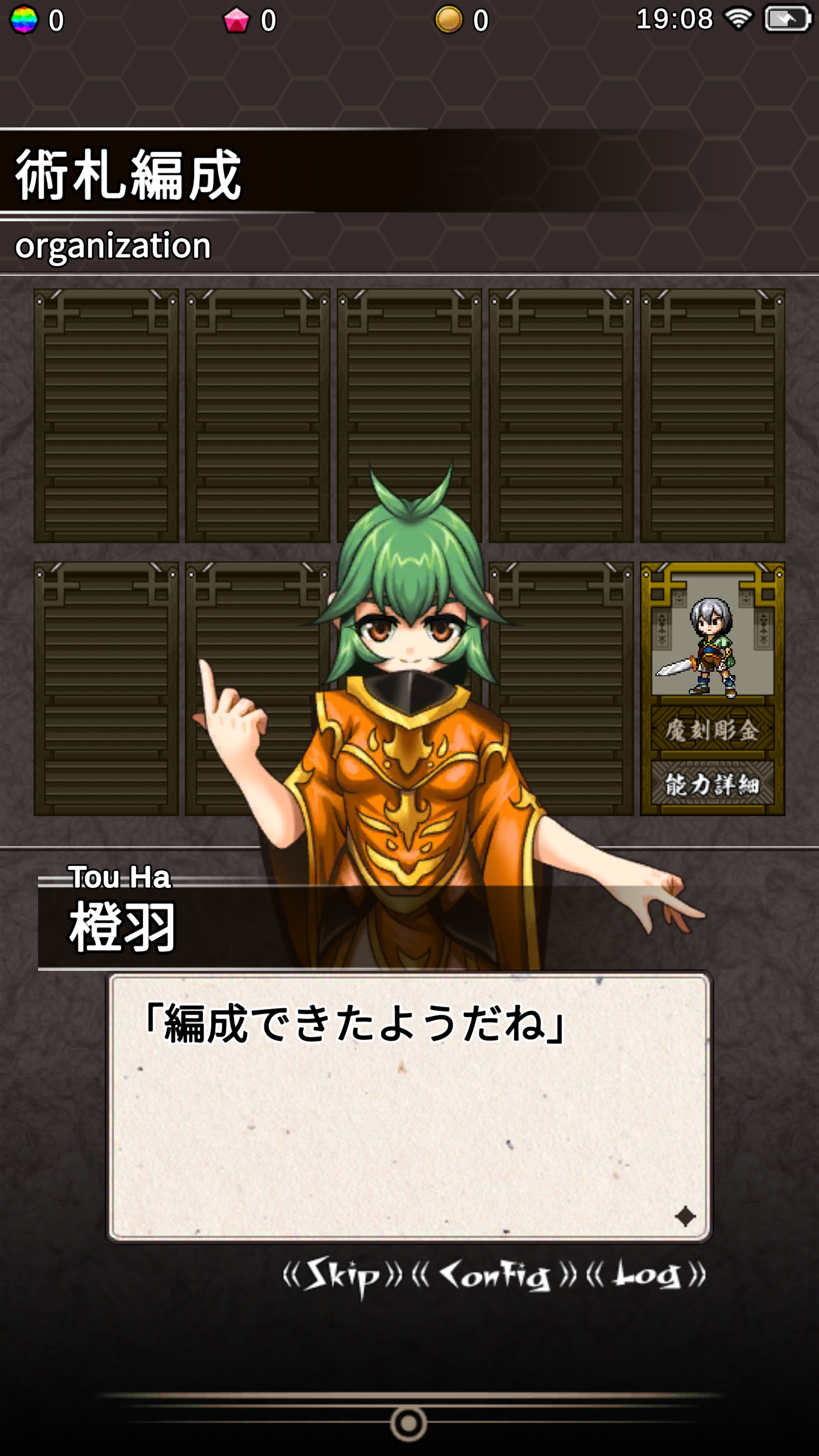This screenshot has width=819, height=1456.
Task: Click the battery status indicator
Action: (x=787, y=19)
